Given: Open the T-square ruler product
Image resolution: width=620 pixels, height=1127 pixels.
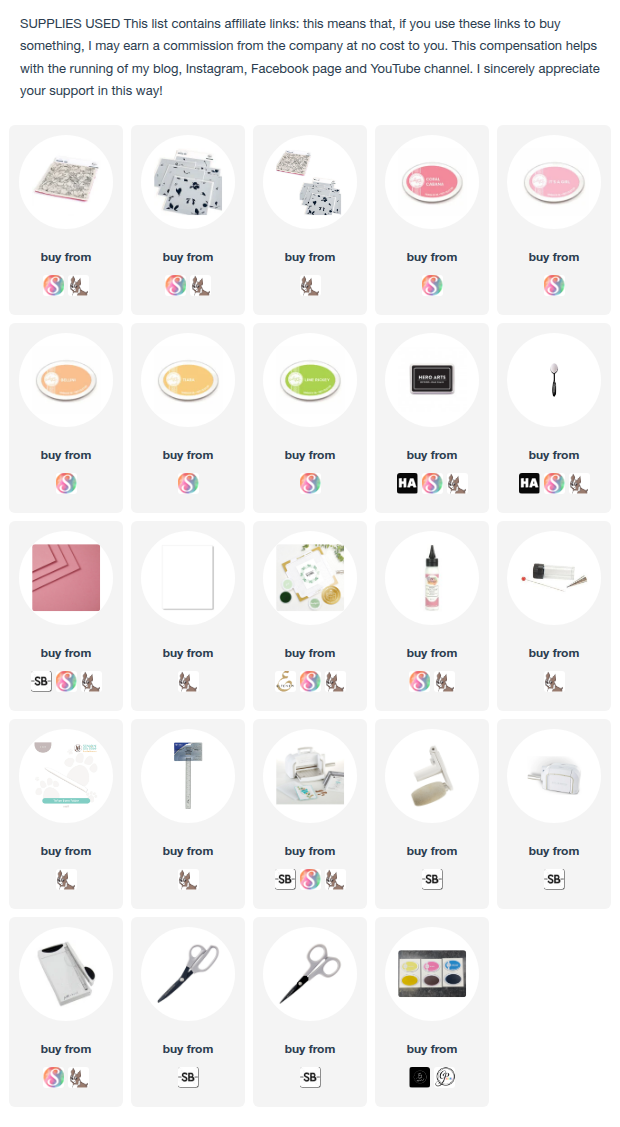Looking at the screenshot, I should pyautogui.click(x=188, y=774).
